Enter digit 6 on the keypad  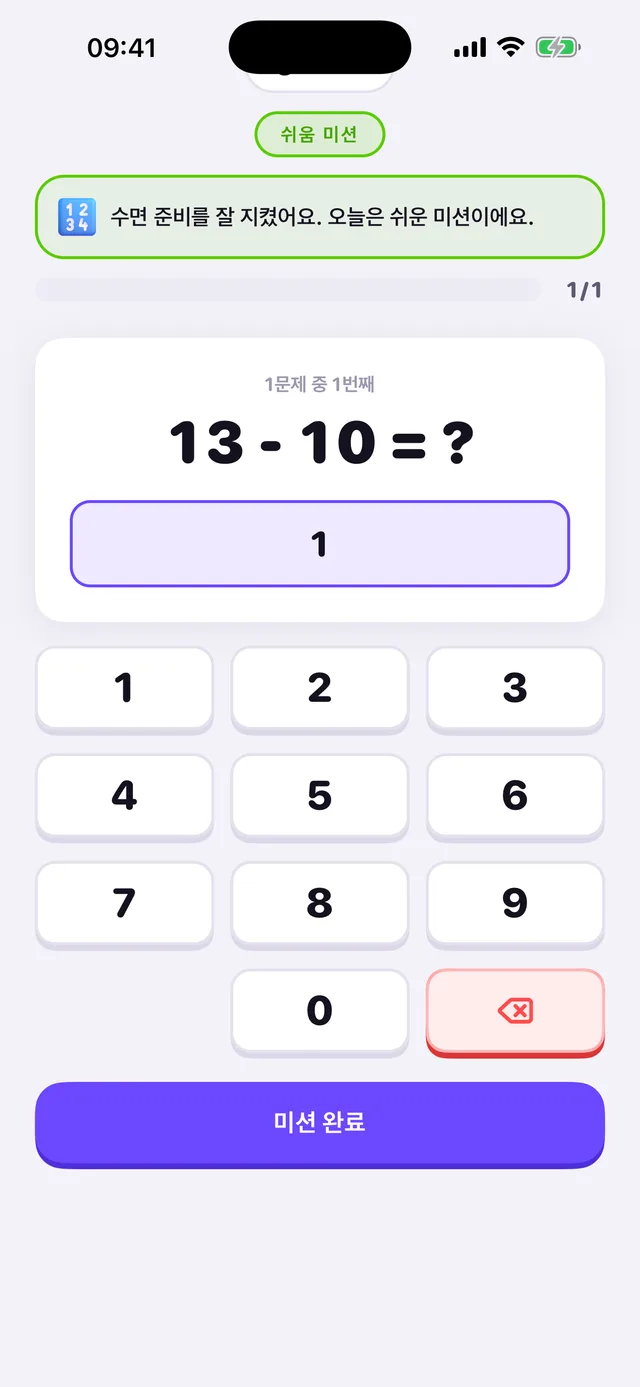click(515, 797)
